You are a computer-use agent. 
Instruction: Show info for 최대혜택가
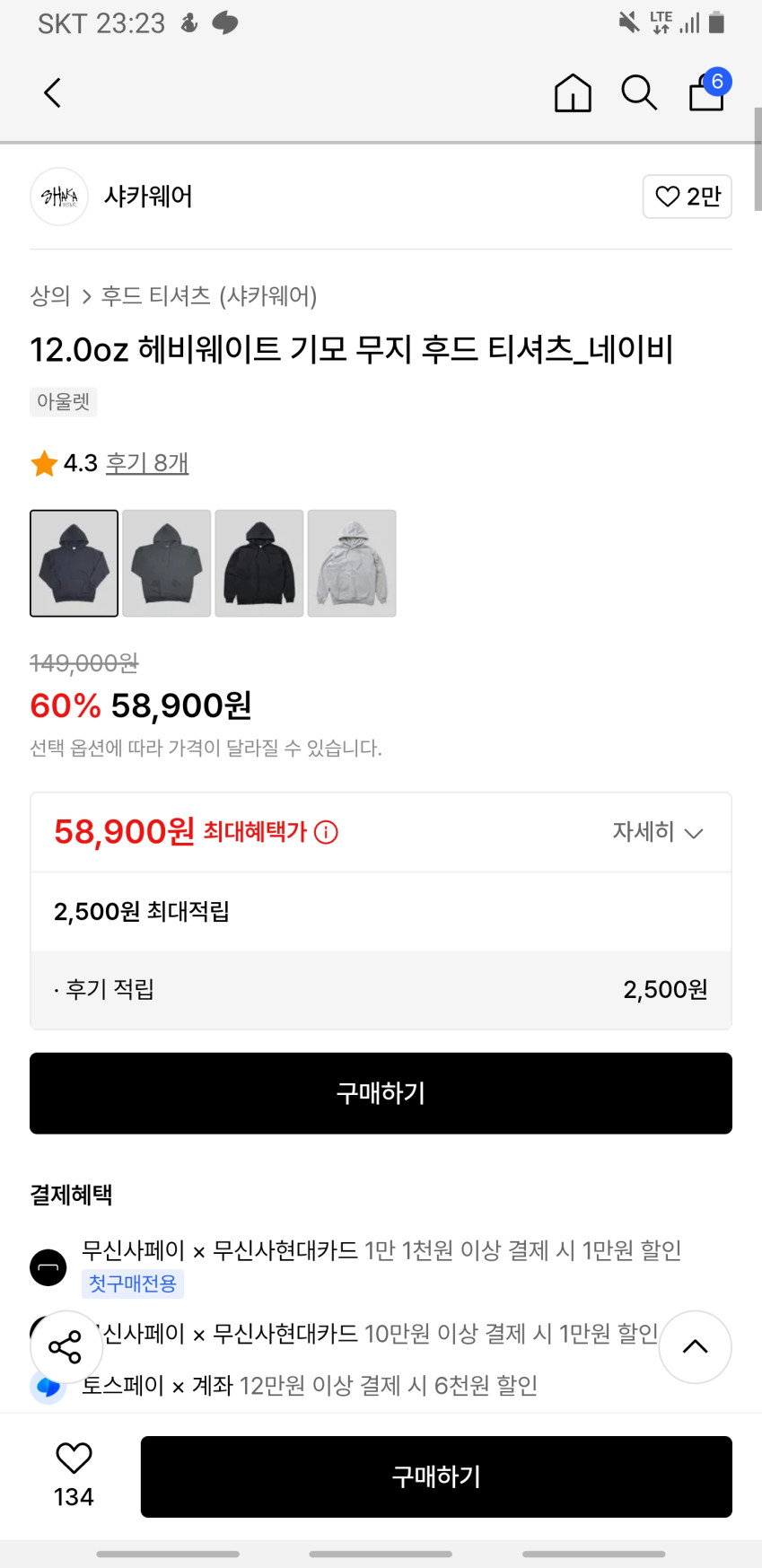coord(327,833)
